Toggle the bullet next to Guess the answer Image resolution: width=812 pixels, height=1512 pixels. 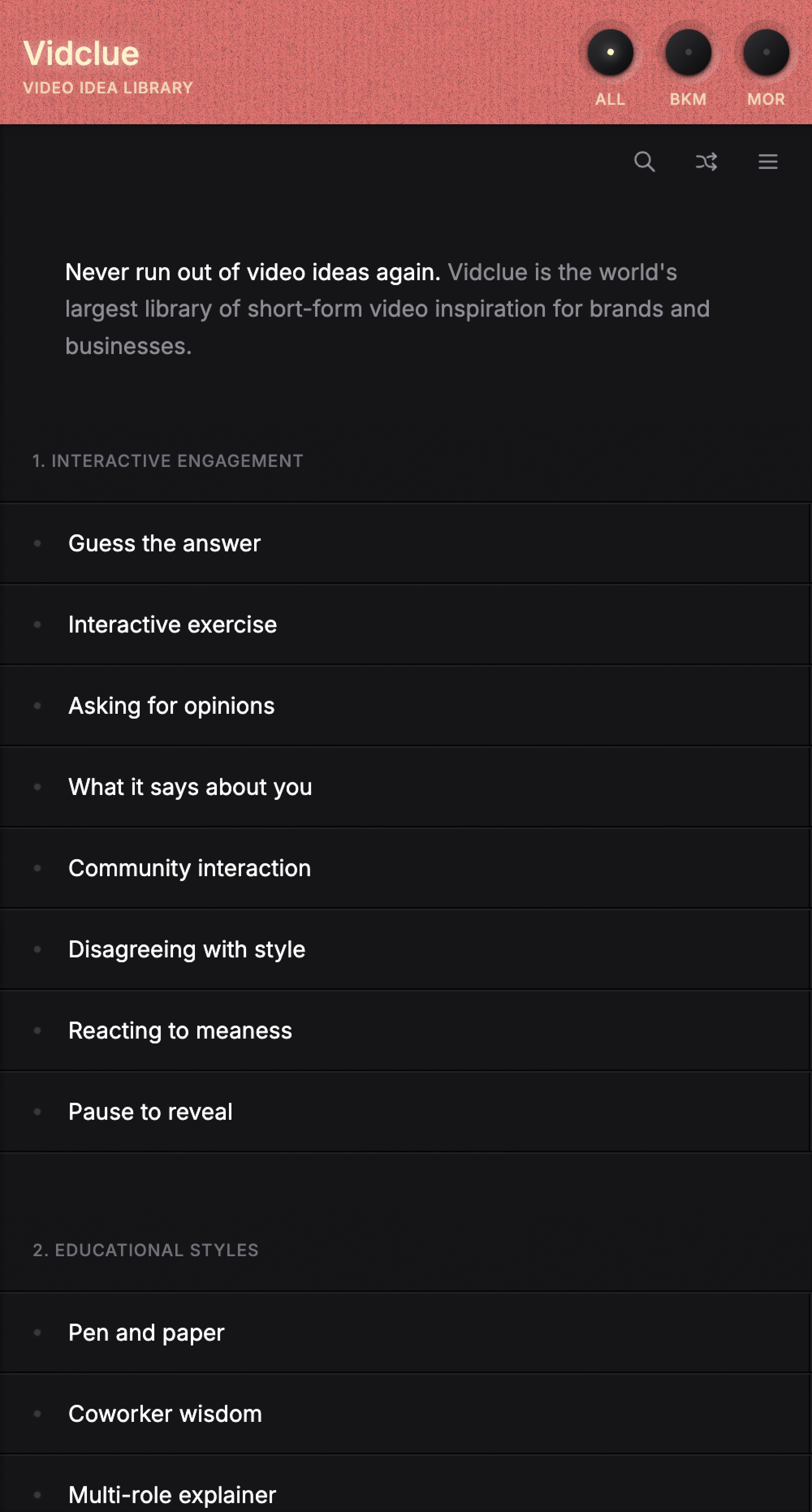tap(39, 542)
